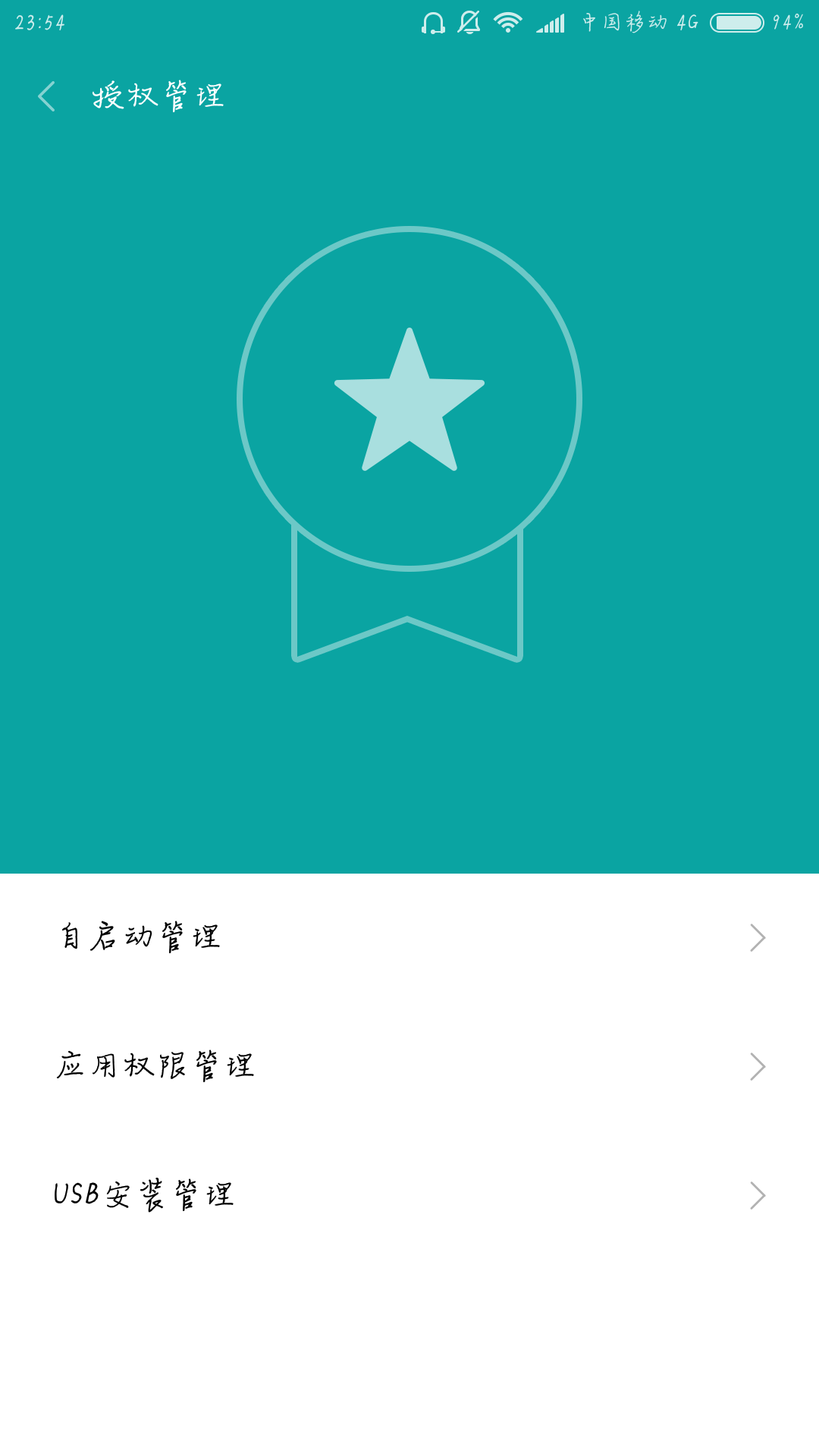
Task: Go back from 授权管理 screen
Action: (x=47, y=96)
